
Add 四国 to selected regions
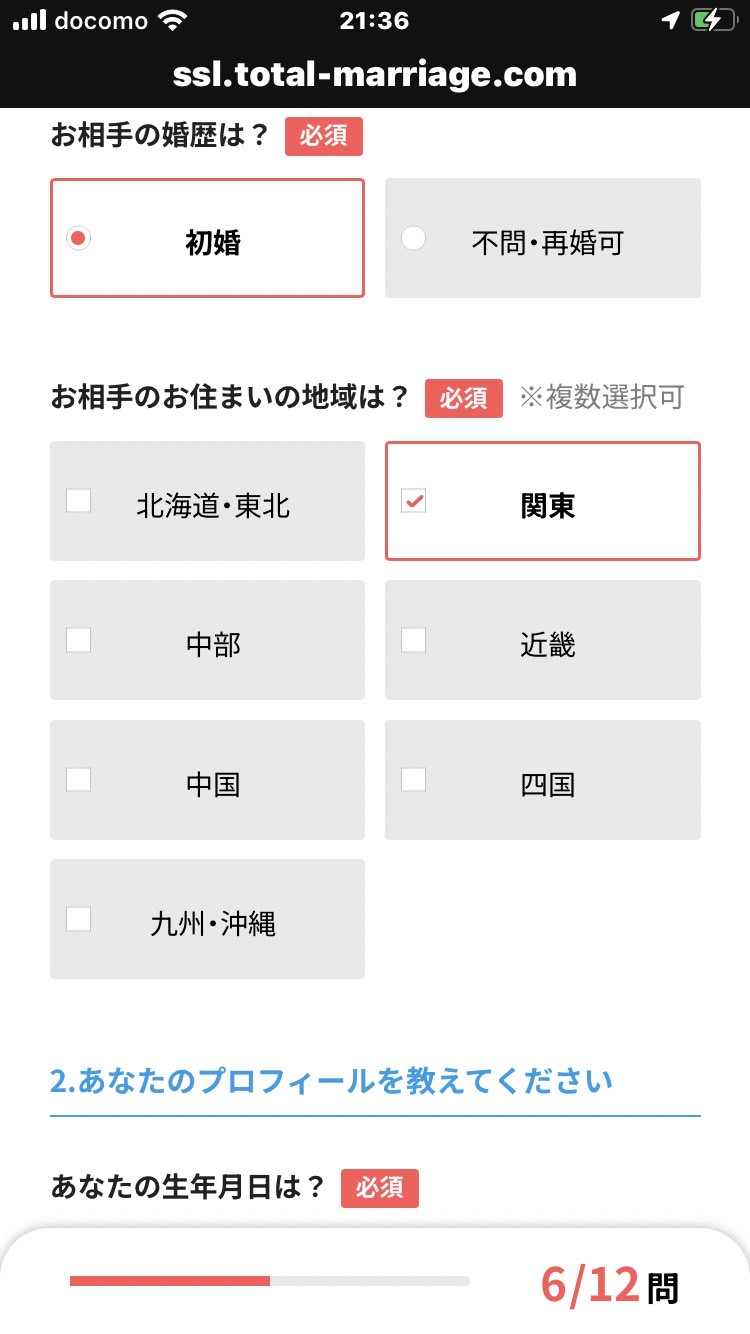click(543, 780)
